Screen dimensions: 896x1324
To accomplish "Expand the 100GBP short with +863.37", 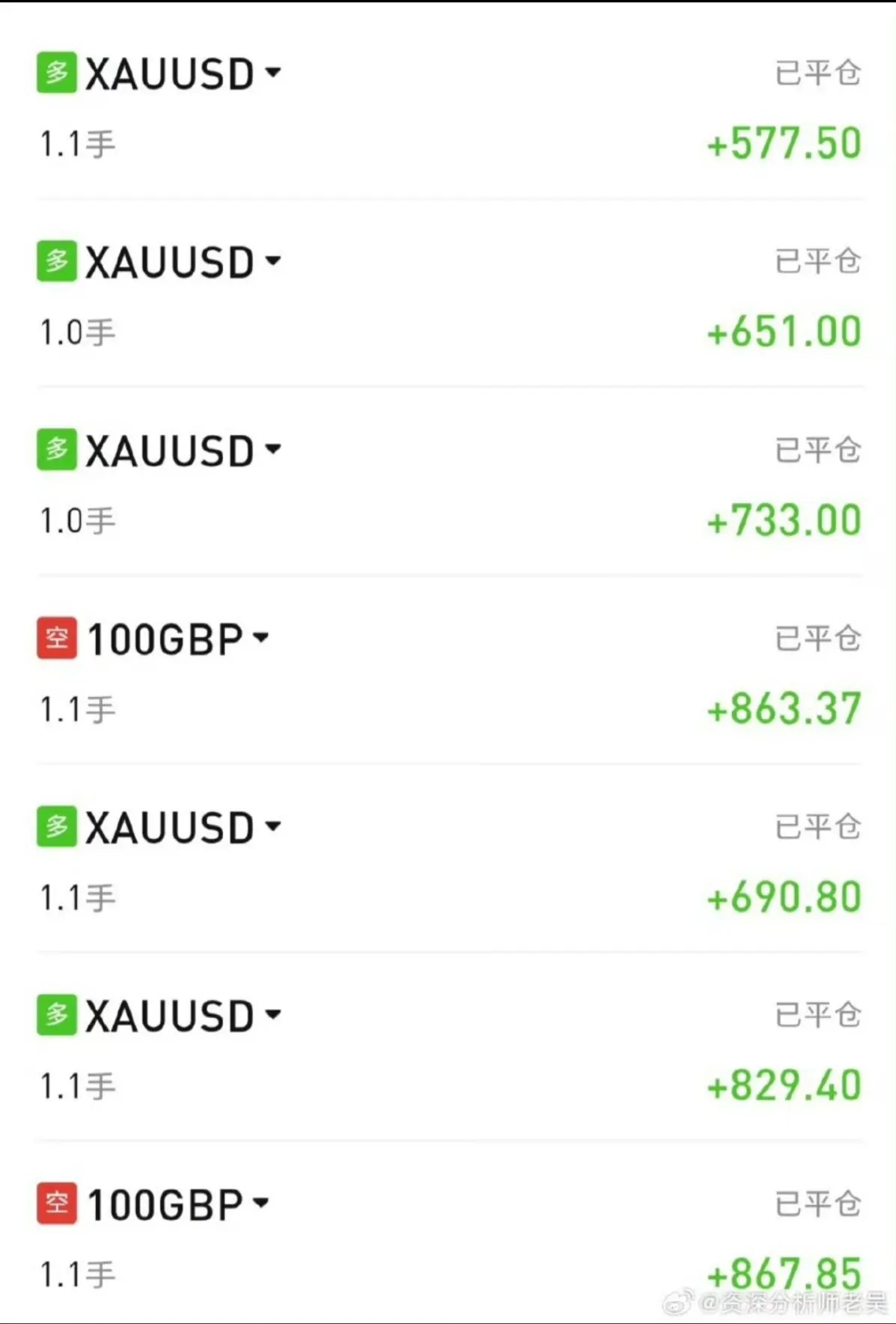I will click(x=260, y=638).
